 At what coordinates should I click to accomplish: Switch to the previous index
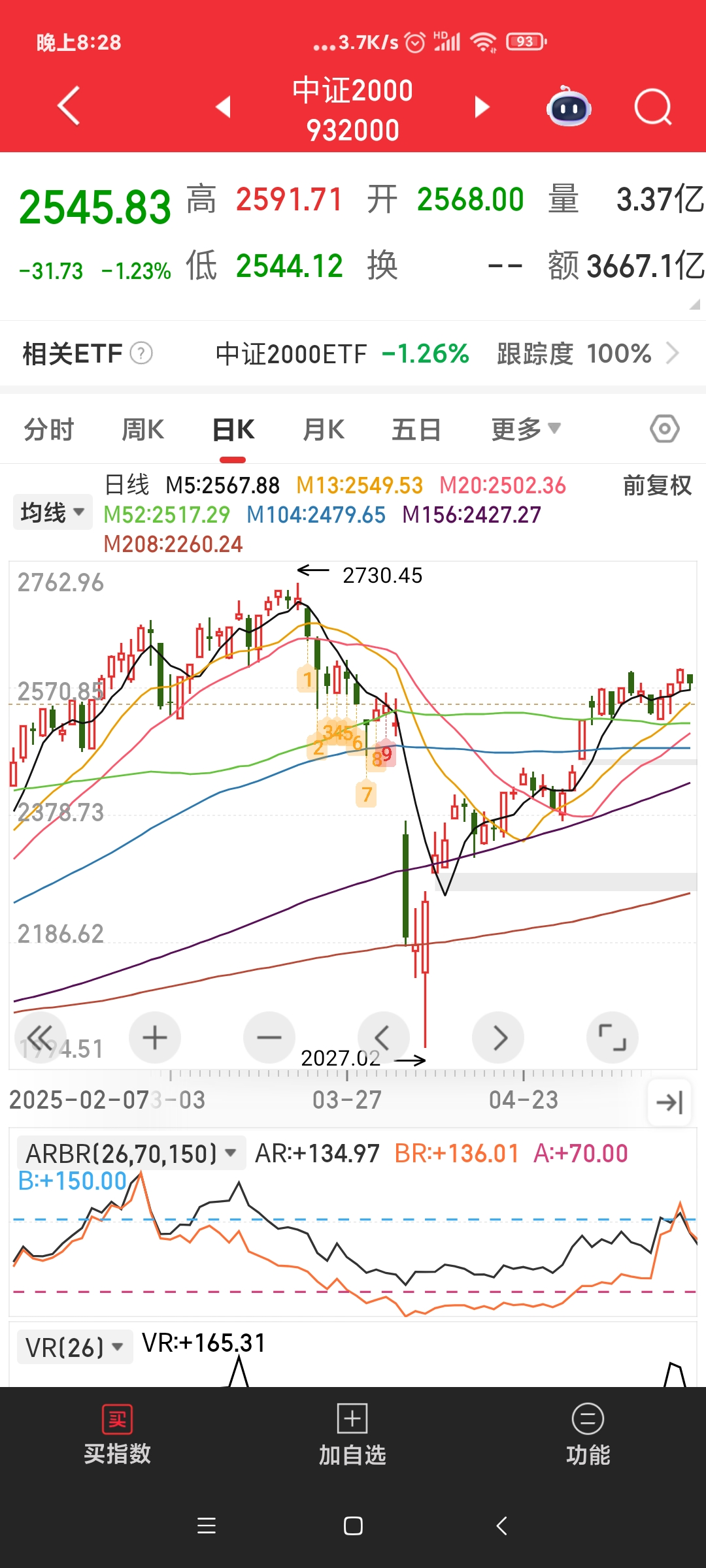[x=224, y=106]
